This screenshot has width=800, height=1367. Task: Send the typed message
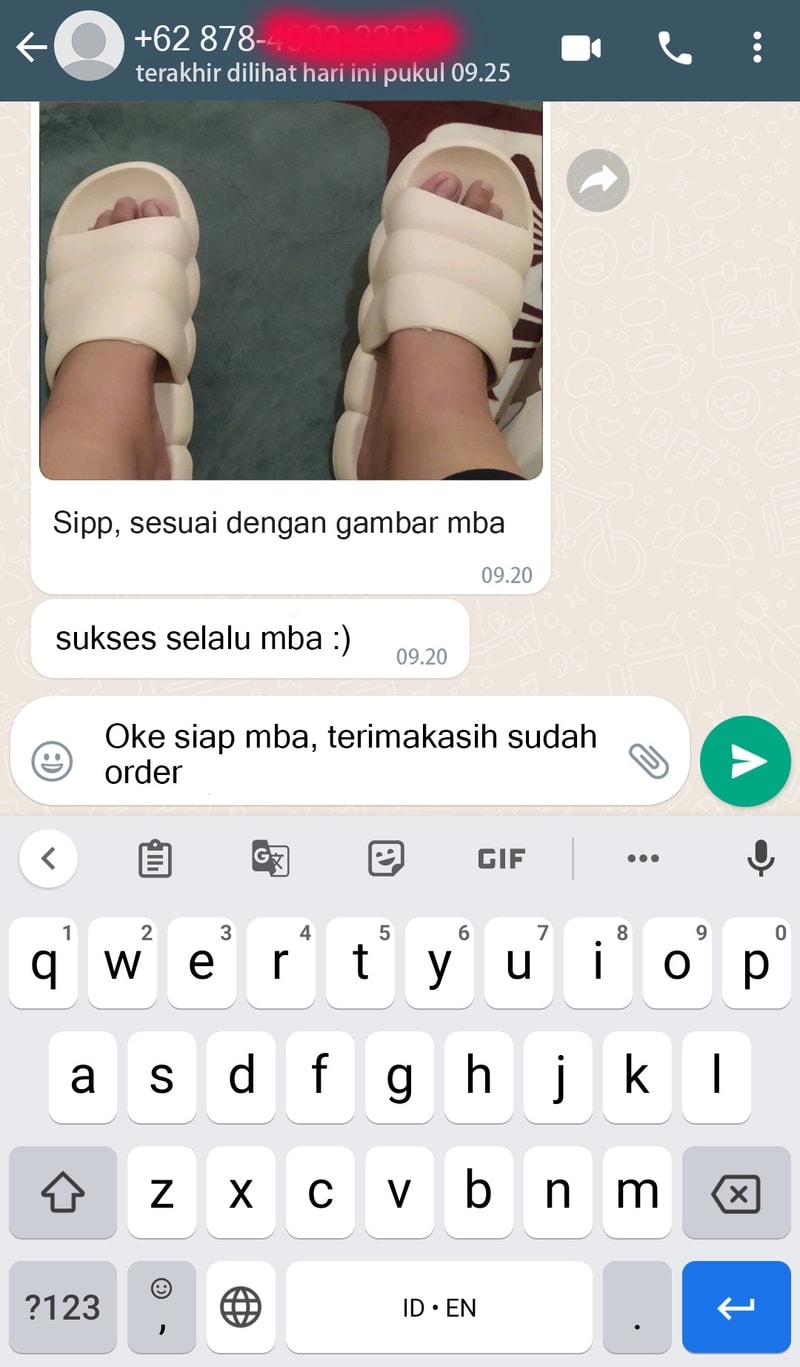[x=746, y=762]
